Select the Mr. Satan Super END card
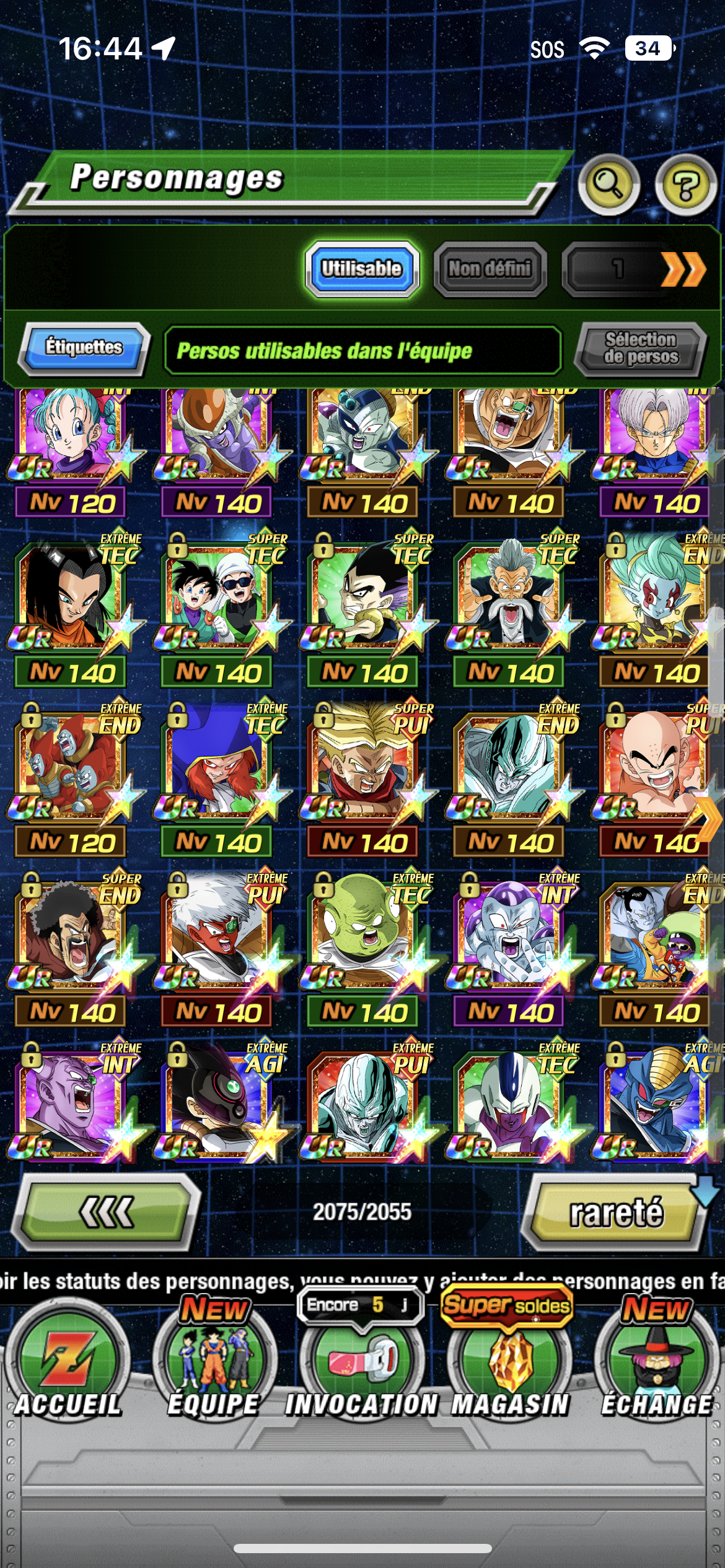Viewport: 725px width, 1568px height. tap(71, 929)
